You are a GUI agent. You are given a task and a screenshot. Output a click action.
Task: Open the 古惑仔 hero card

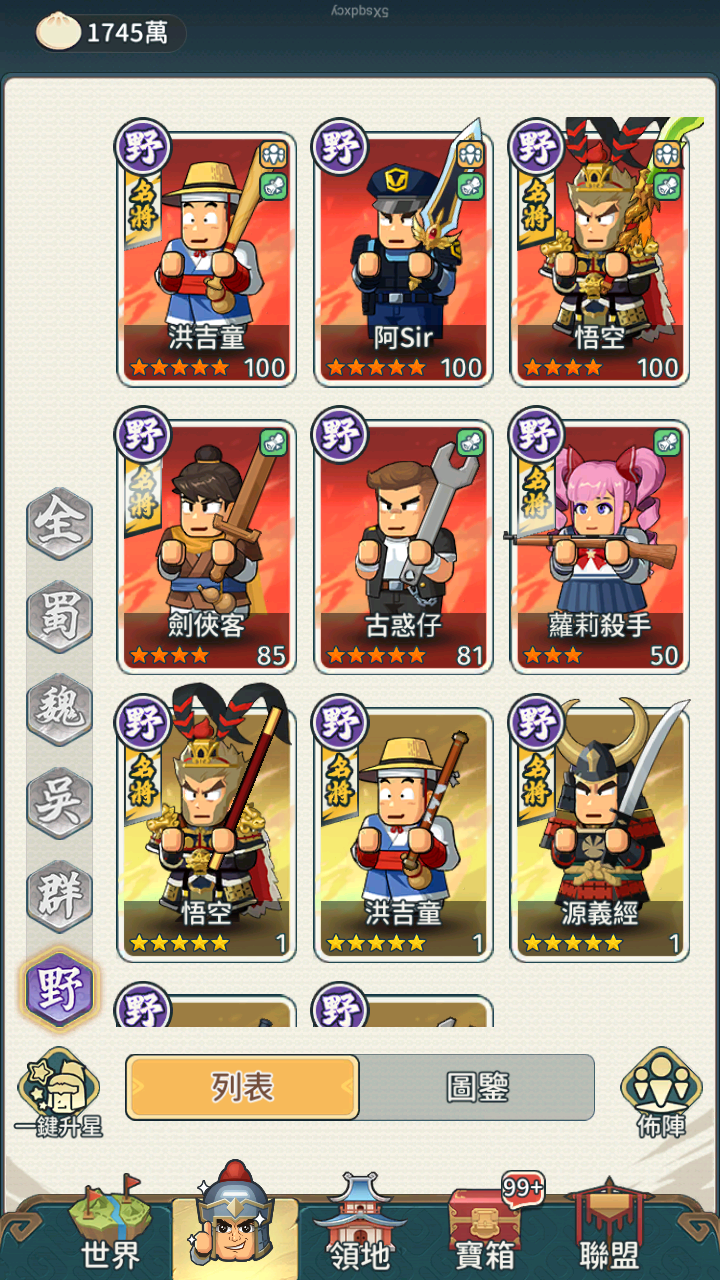[x=404, y=545]
